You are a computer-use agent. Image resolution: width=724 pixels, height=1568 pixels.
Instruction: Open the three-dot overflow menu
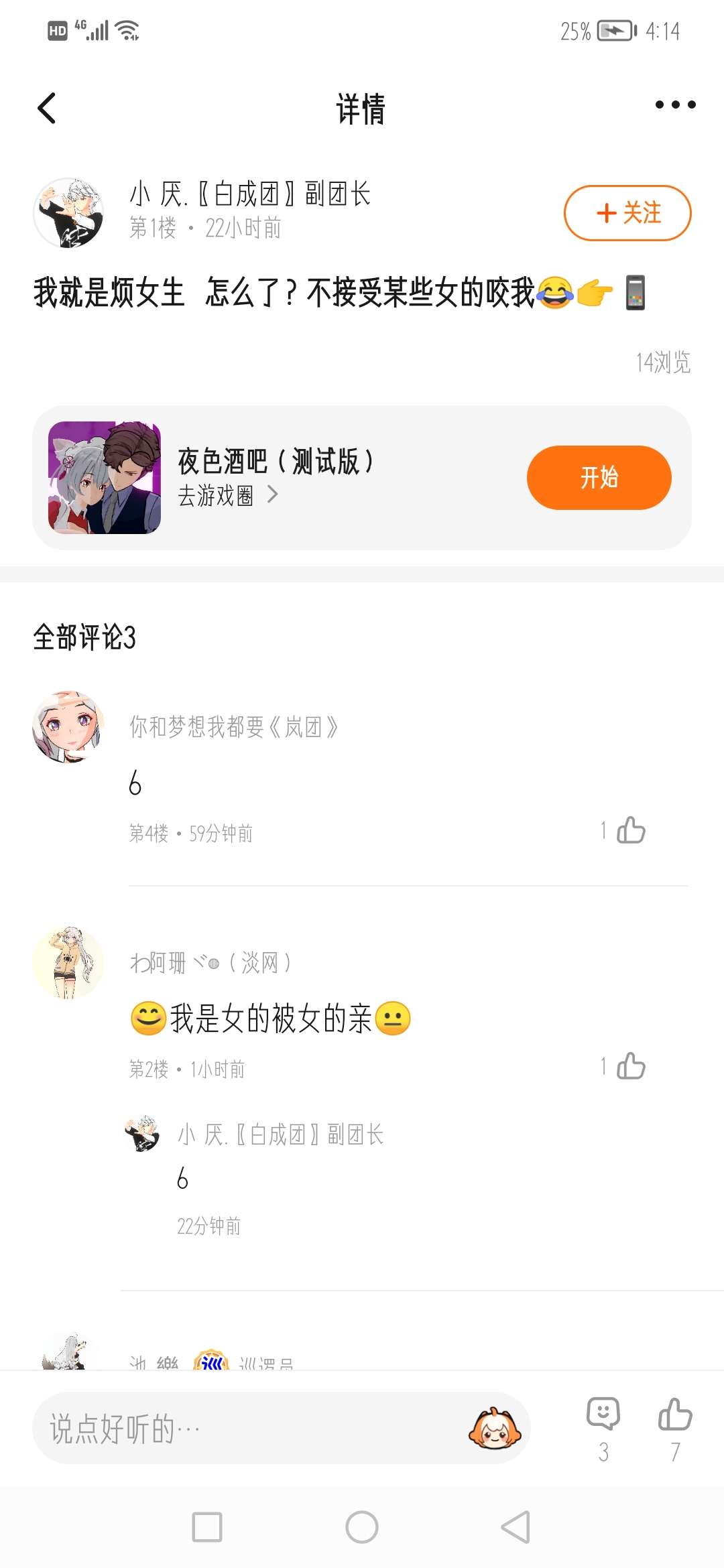(675, 105)
